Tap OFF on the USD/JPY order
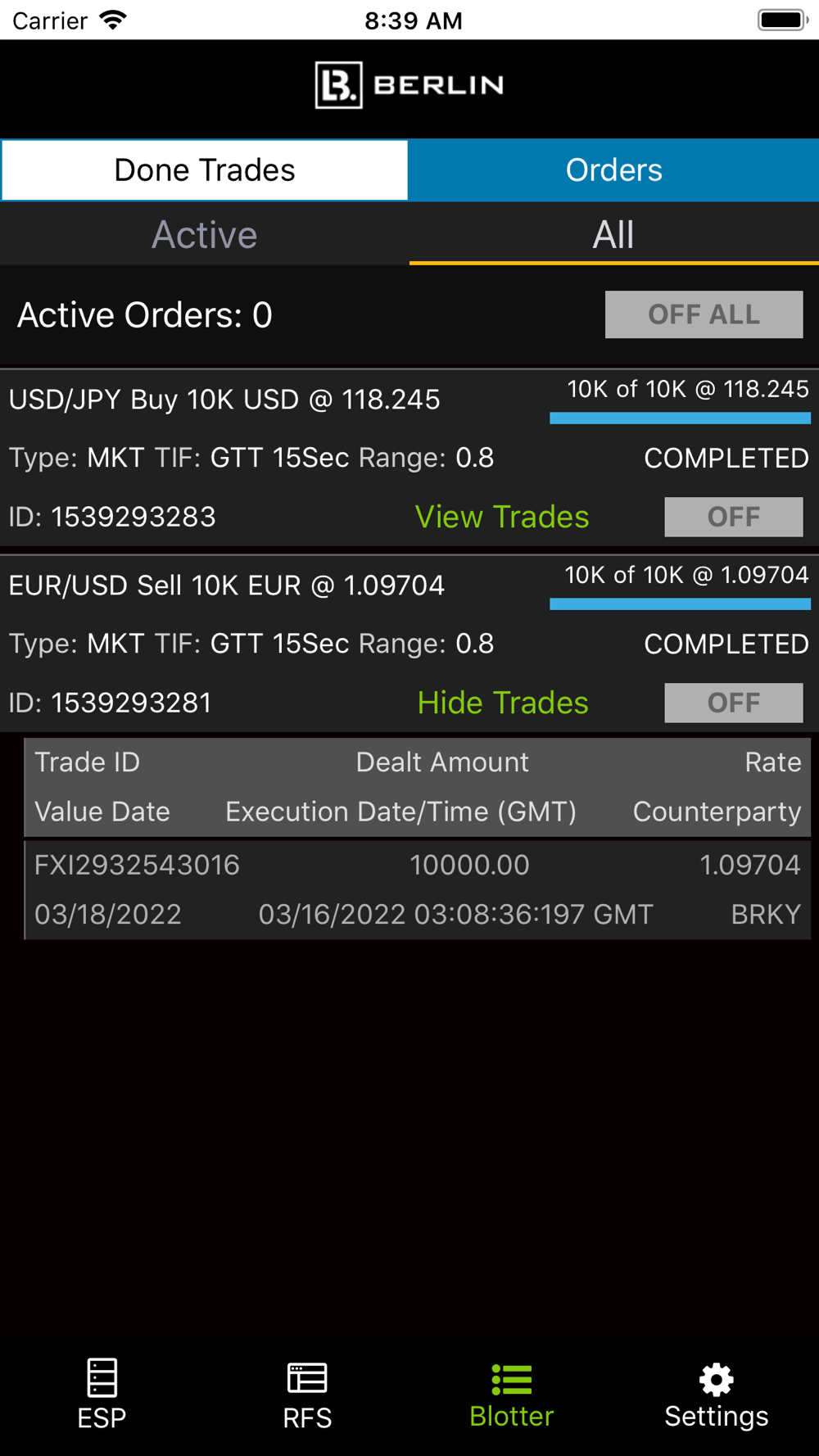 (733, 517)
